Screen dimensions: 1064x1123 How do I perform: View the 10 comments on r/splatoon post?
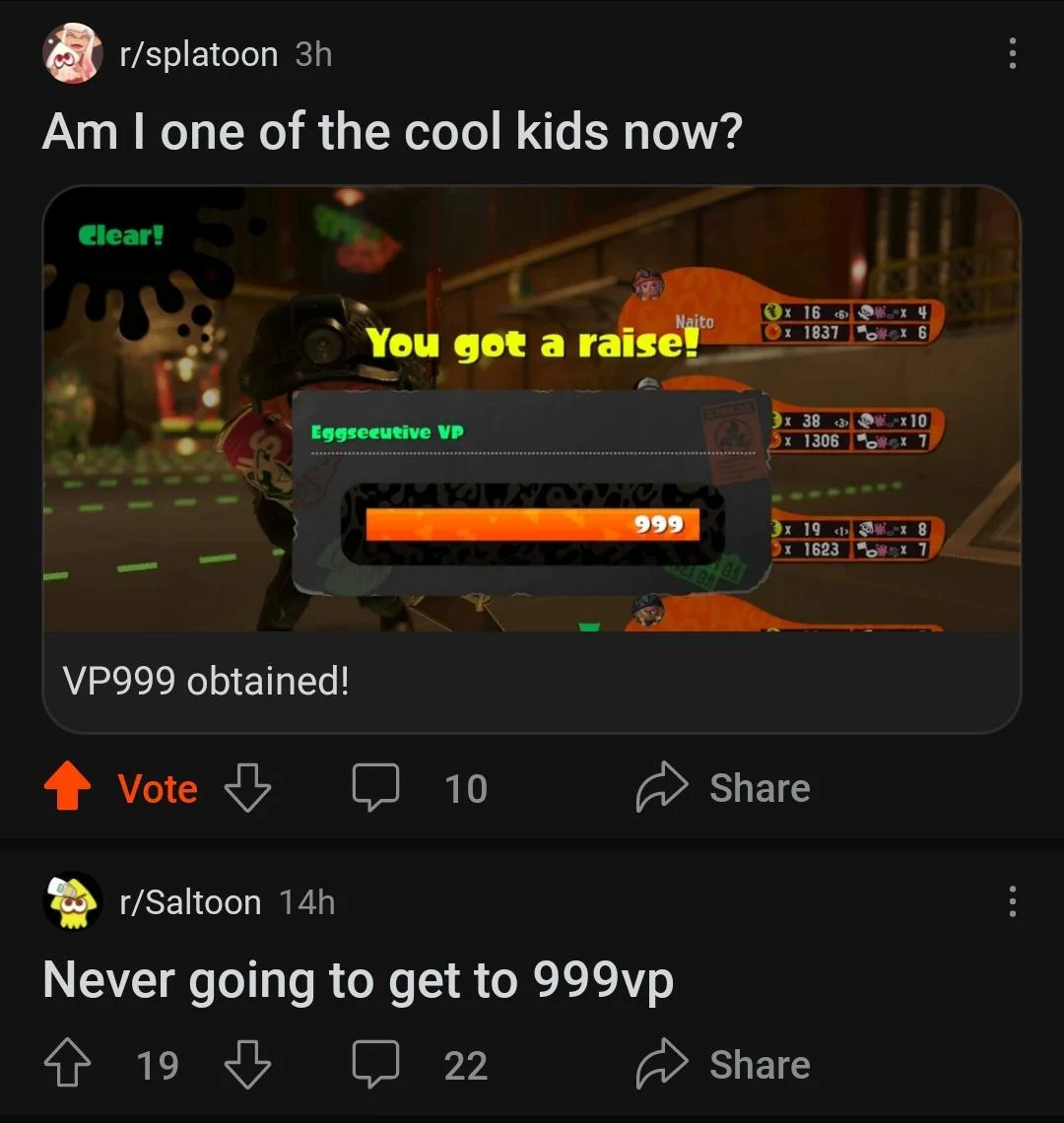[x=421, y=788]
